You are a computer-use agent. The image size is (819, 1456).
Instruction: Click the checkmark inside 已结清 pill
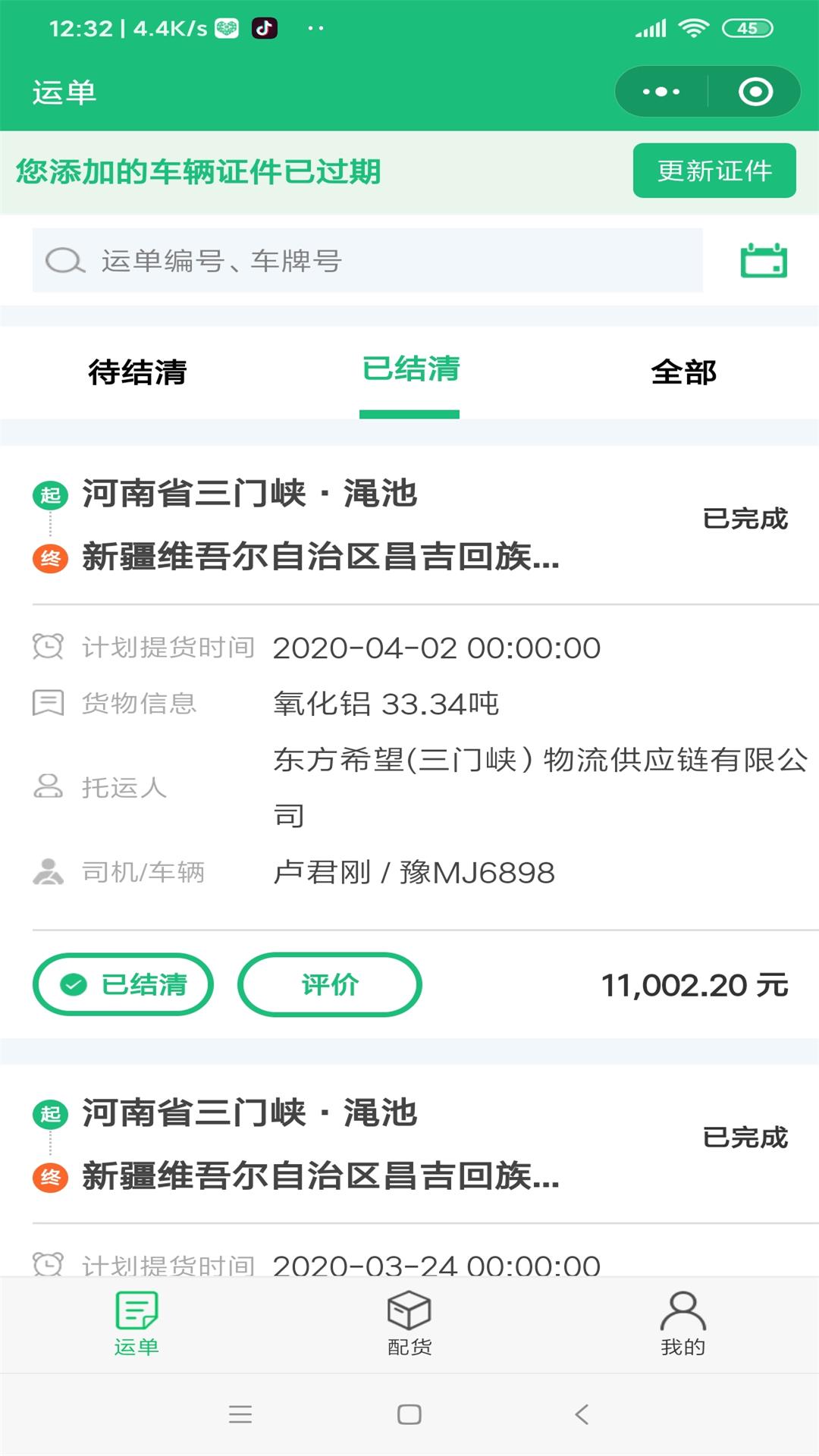point(72,984)
